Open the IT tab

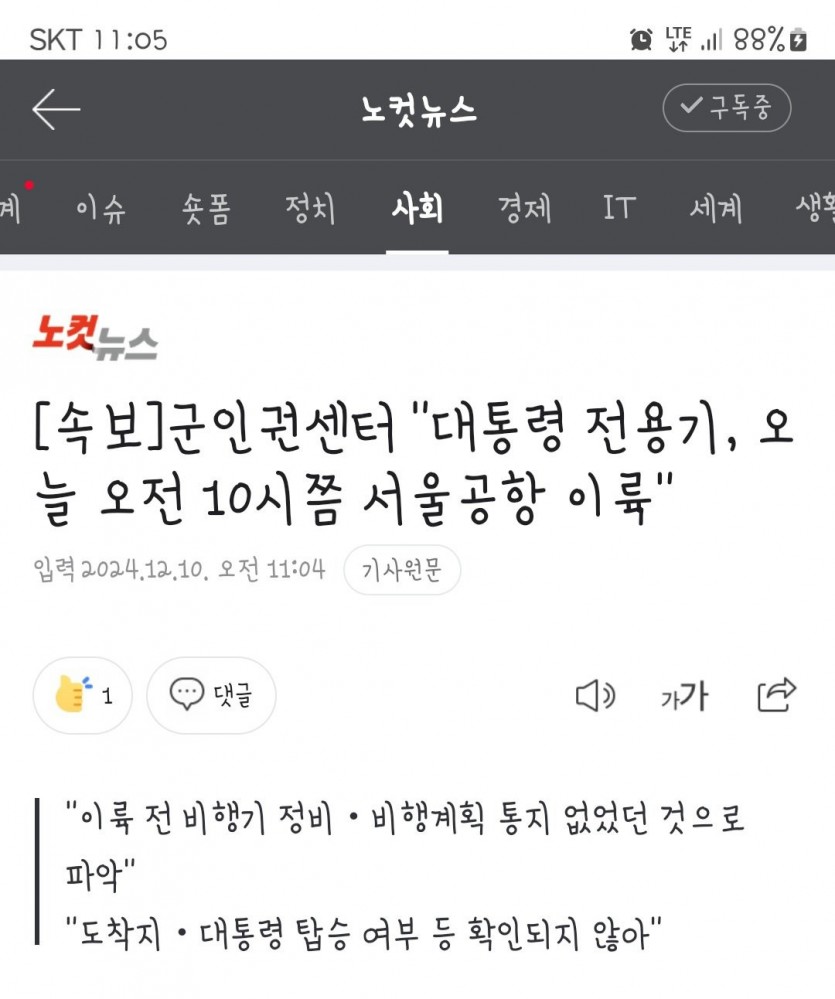[x=619, y=209]
